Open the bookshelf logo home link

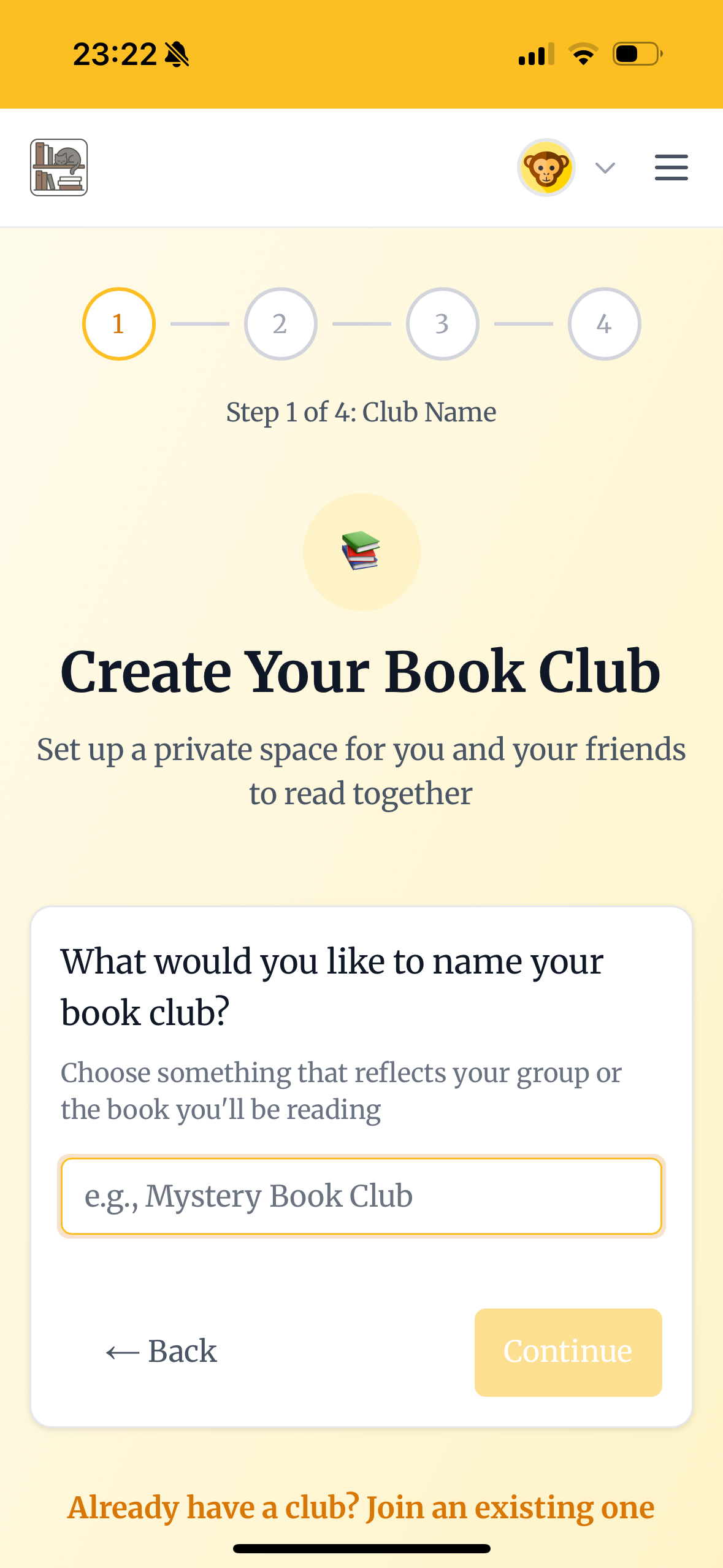[x=59, y=167]
